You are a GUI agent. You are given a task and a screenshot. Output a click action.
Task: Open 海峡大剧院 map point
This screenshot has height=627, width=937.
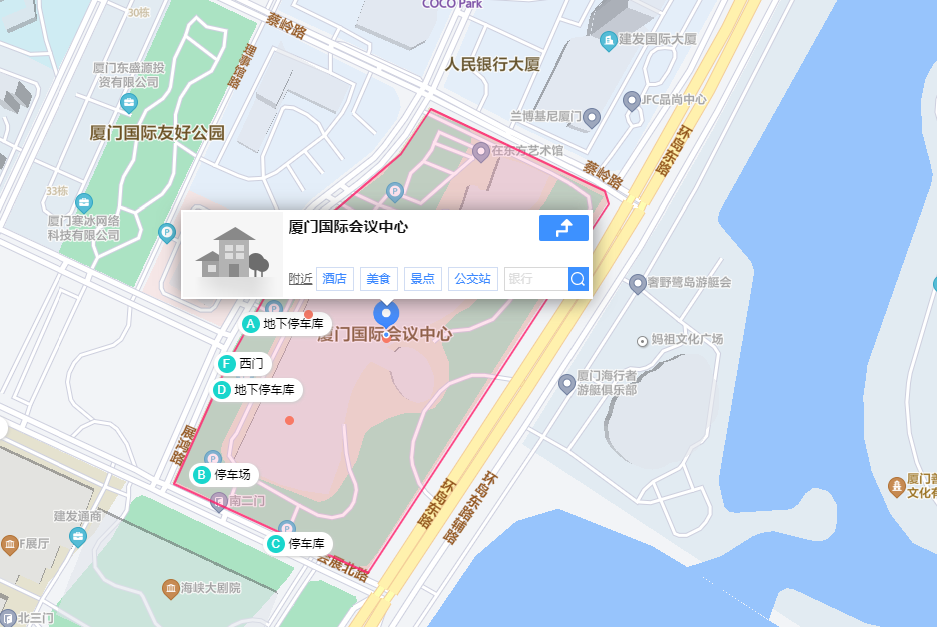coord(171,587)
